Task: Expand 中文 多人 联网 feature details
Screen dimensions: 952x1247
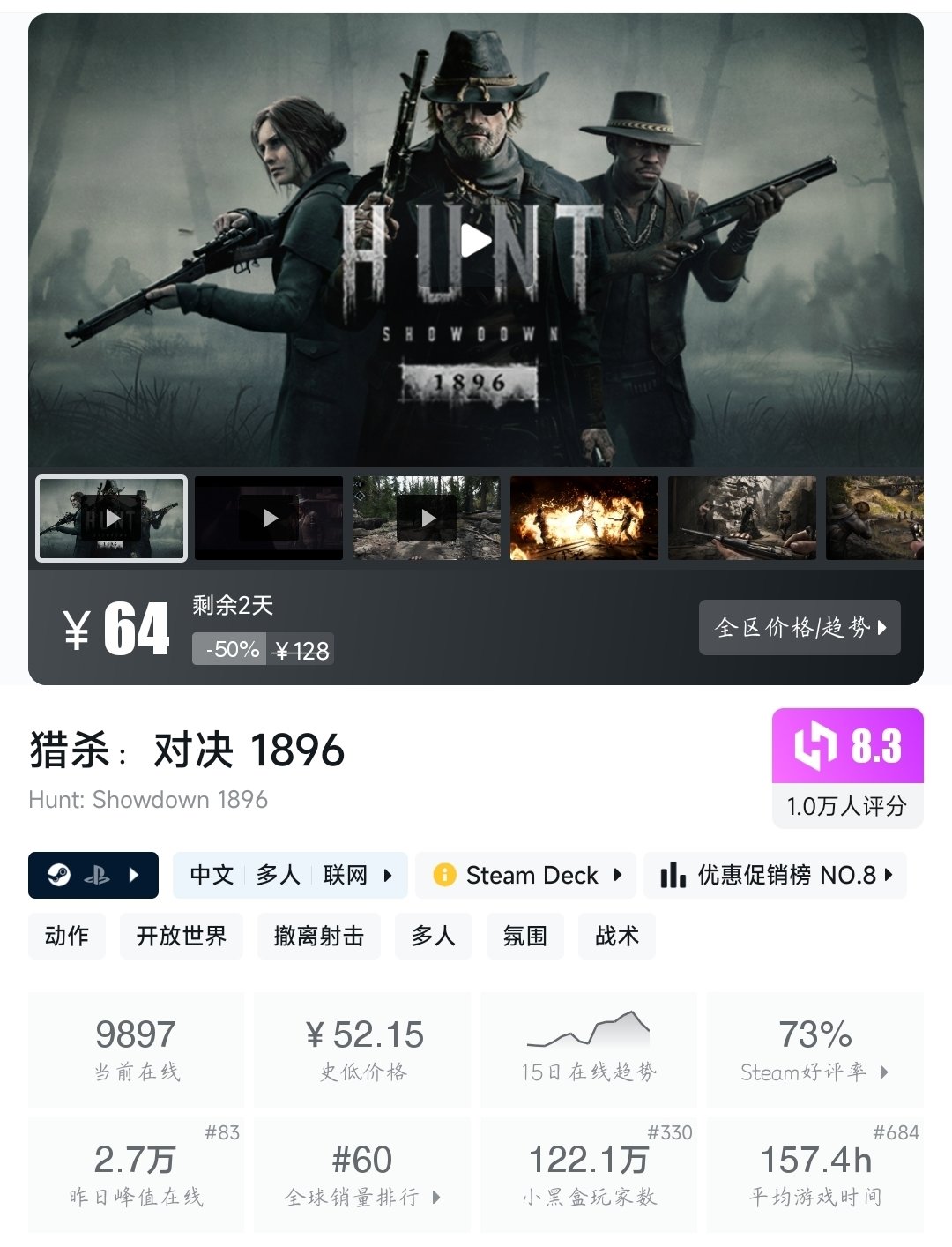Action: [290, 875]
